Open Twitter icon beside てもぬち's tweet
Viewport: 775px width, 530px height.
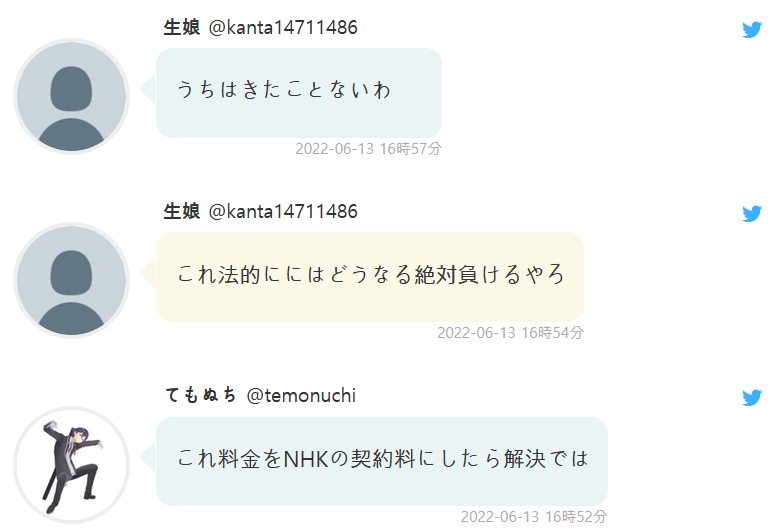[752, 398]
